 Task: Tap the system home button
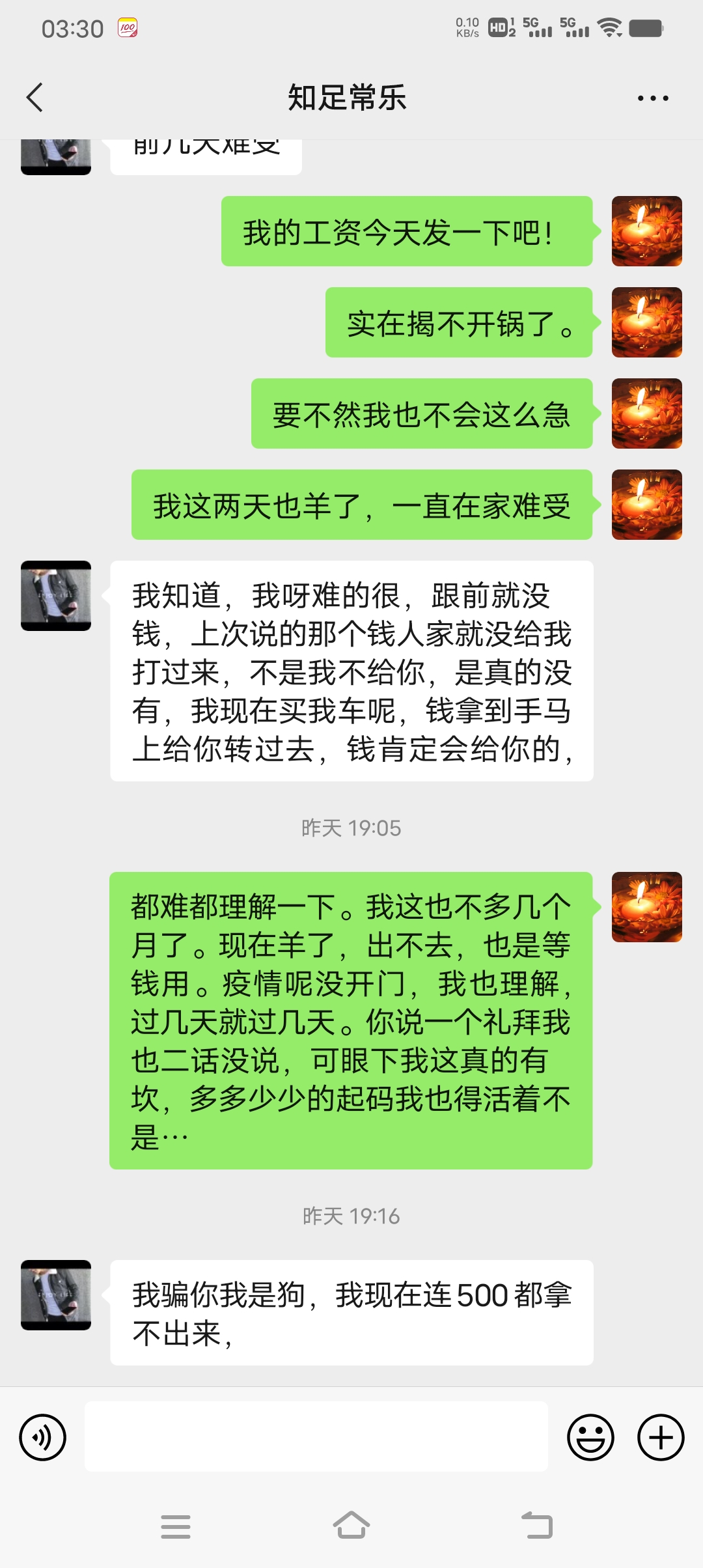[351, 1526]
